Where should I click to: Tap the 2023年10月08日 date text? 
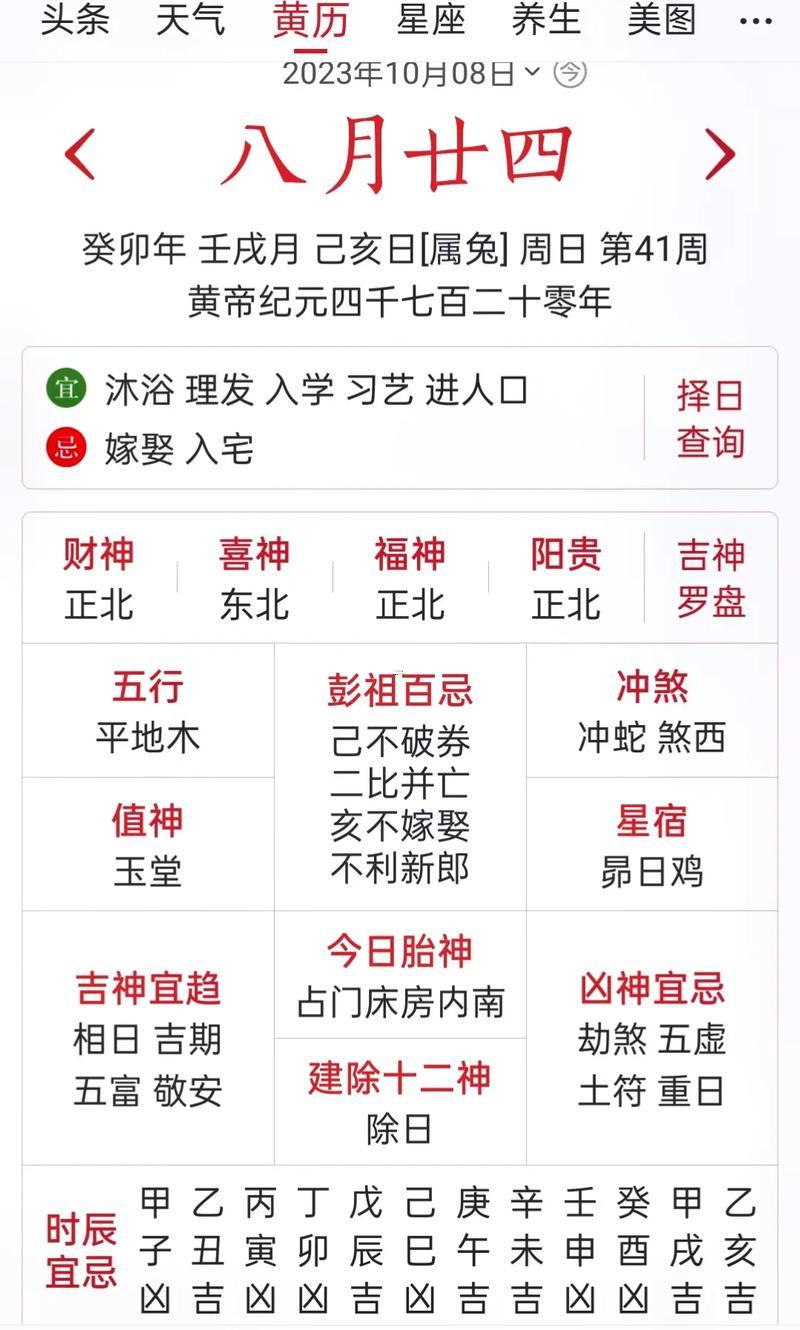395,71
